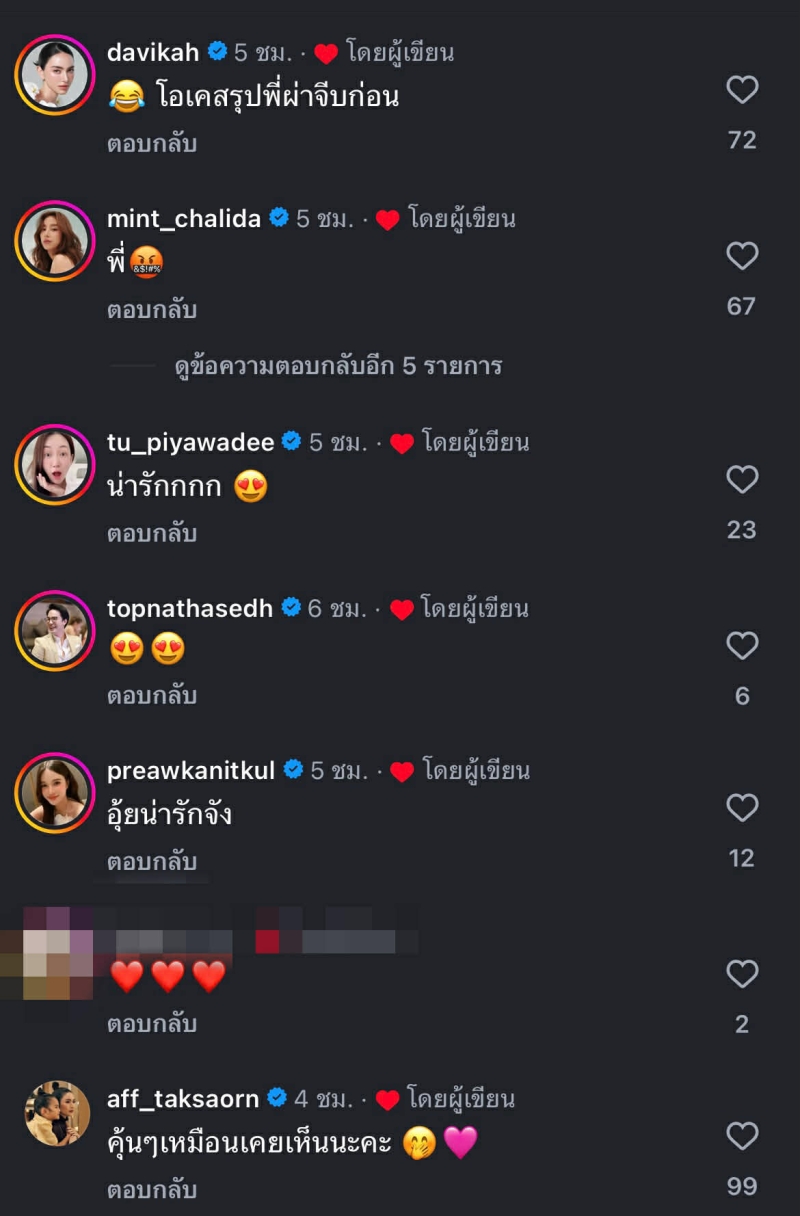Like davikah's comment
The width and height of the screenshot is (800, 1216).
click(742, 91)
